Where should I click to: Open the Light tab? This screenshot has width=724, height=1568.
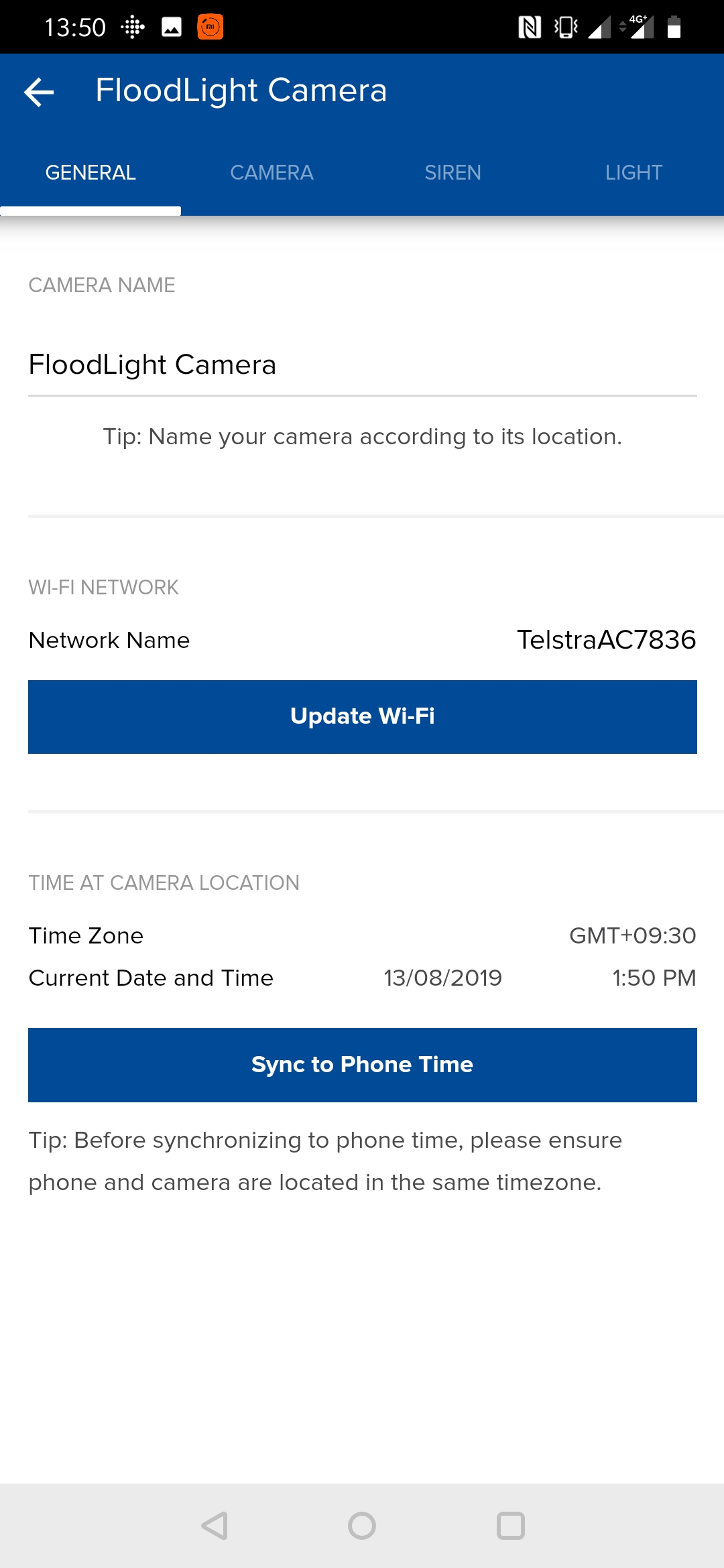point(633,173)
